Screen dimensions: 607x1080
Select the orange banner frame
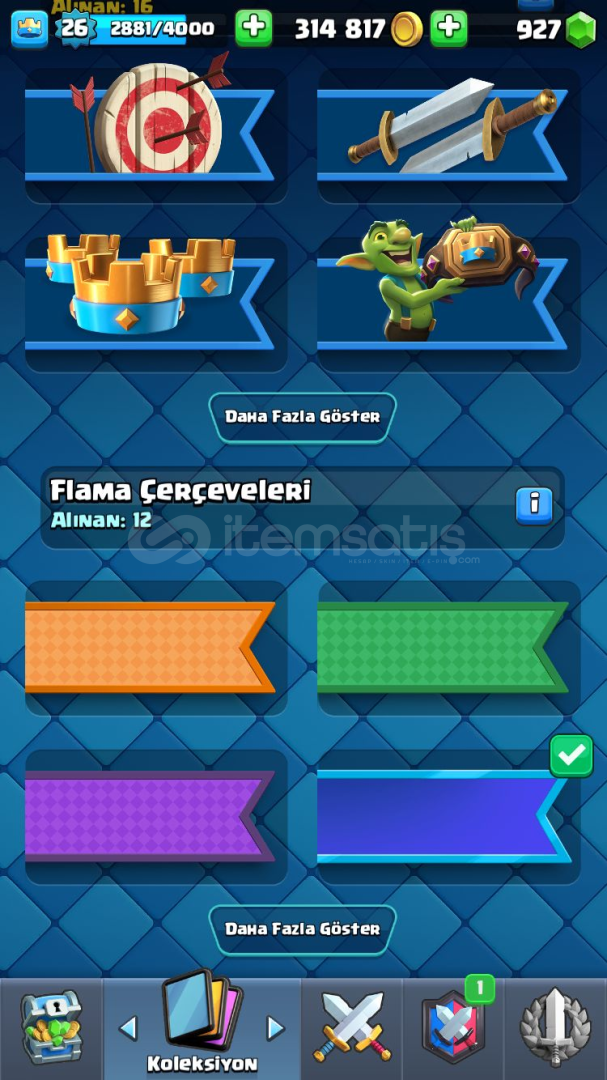tap(156, 647)
